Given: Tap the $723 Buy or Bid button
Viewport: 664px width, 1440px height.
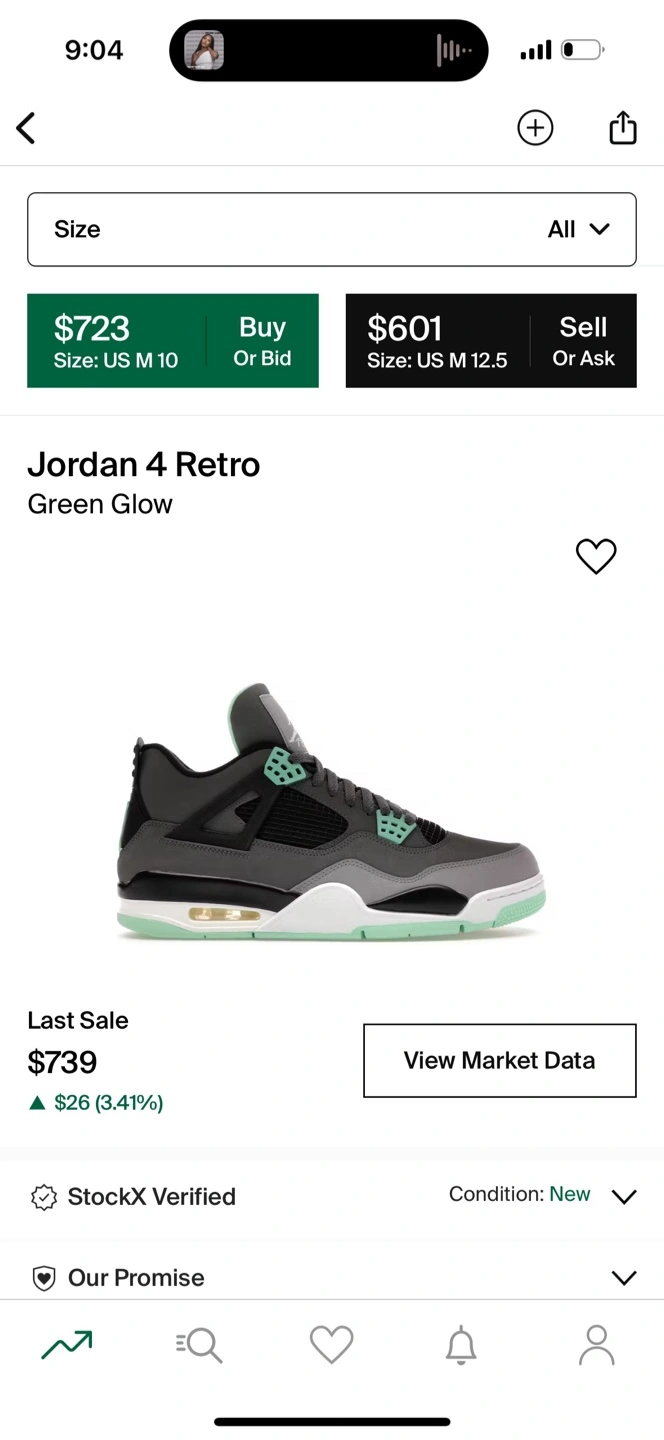Looking at the screenshot, I should pos(173,341).
